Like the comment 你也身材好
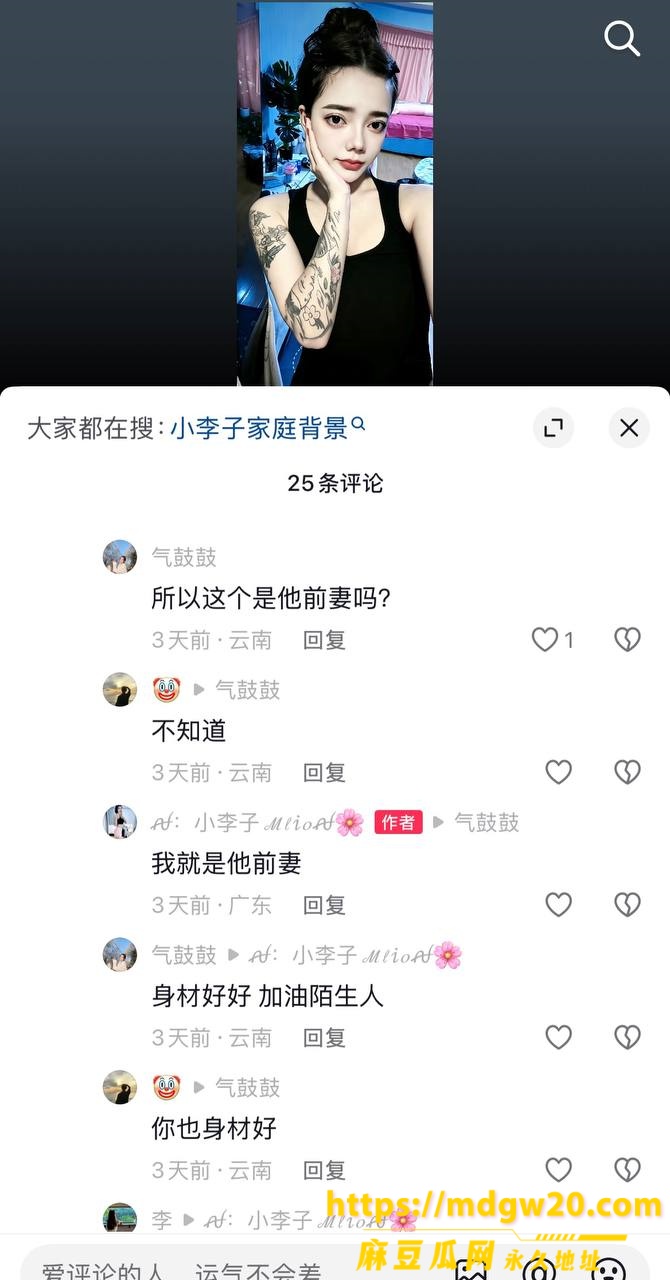 click(x=558, y=1170)
